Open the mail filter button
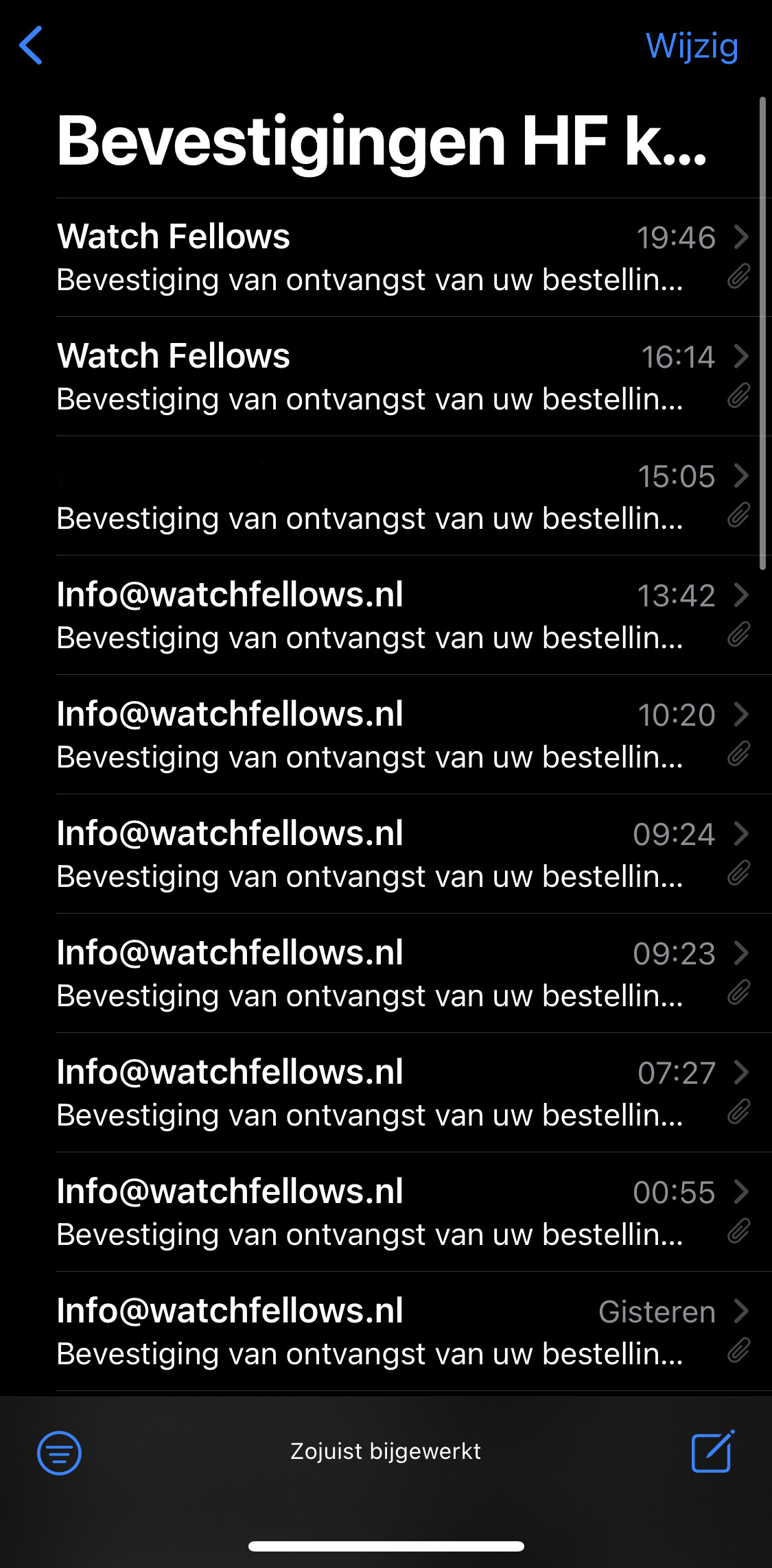The image size is (772, 1568). pos(59,1453)
